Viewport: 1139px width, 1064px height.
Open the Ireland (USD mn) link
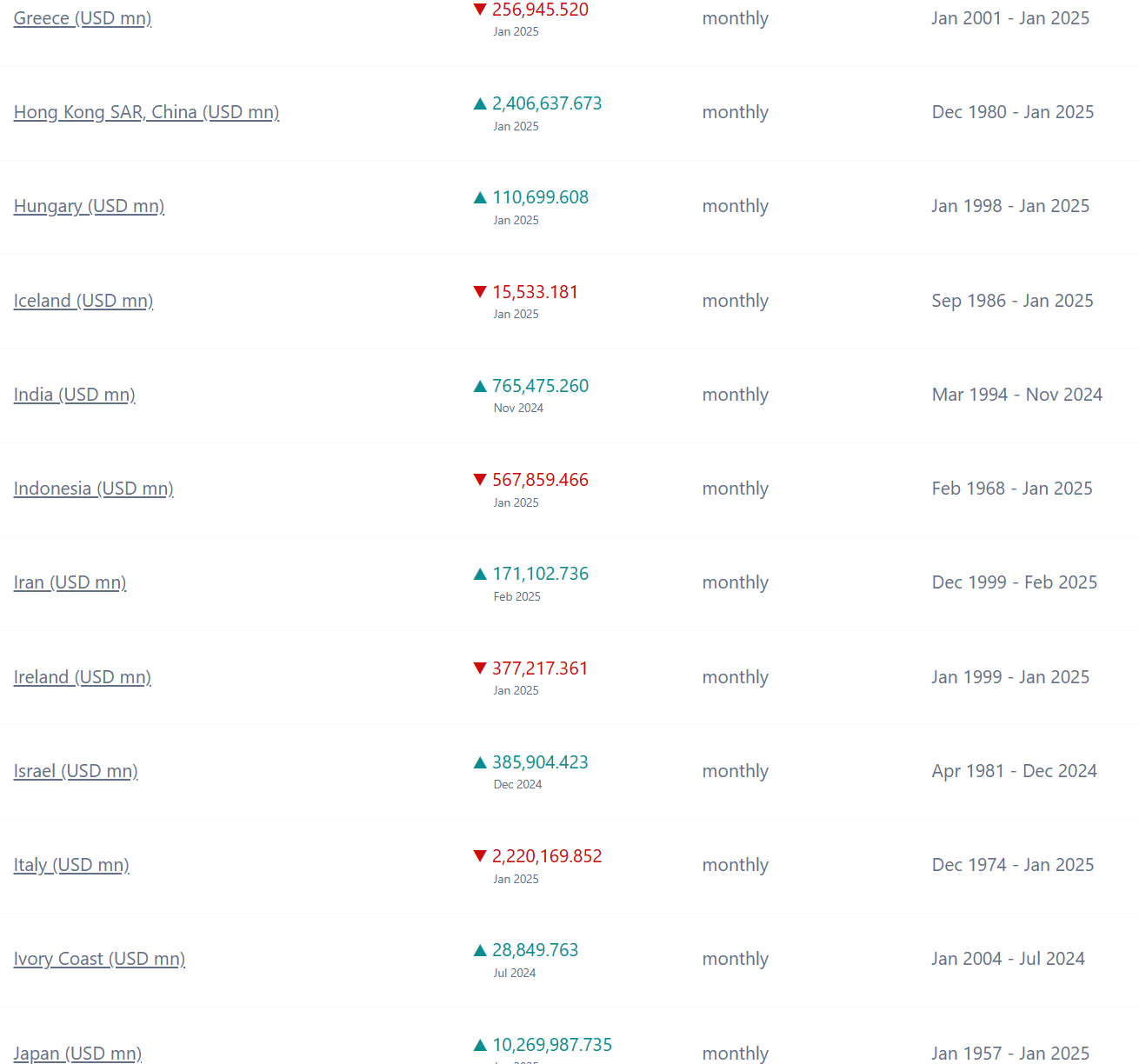(83, 677)
